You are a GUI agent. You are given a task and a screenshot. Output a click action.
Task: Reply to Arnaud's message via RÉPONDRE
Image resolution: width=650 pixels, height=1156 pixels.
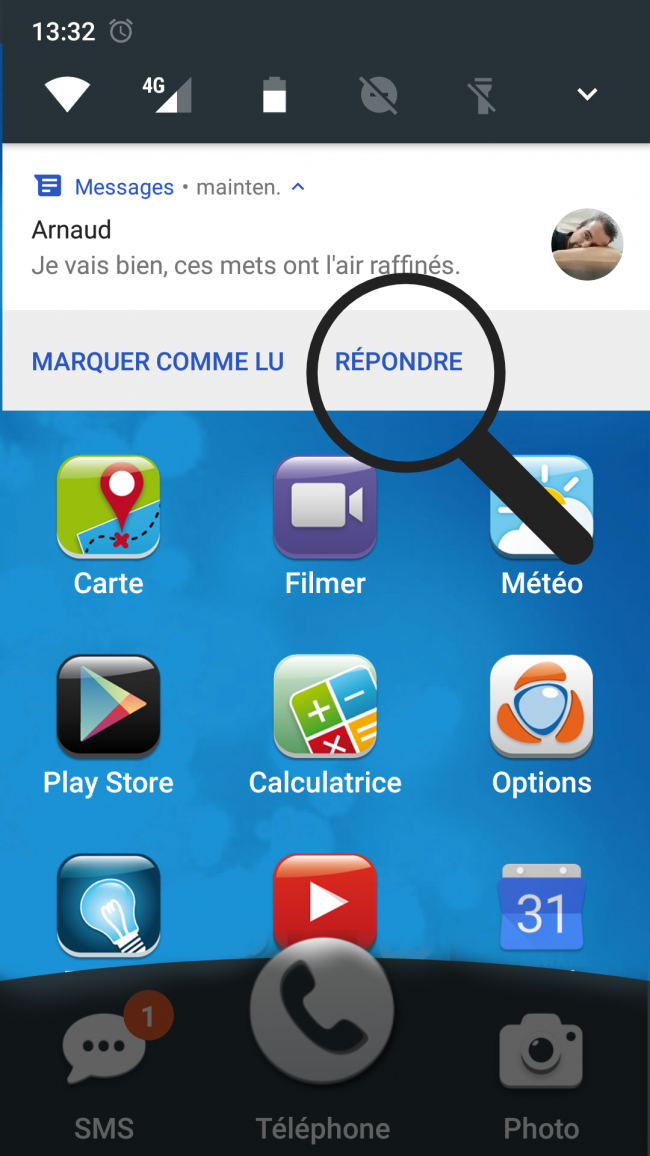point(398,362)
